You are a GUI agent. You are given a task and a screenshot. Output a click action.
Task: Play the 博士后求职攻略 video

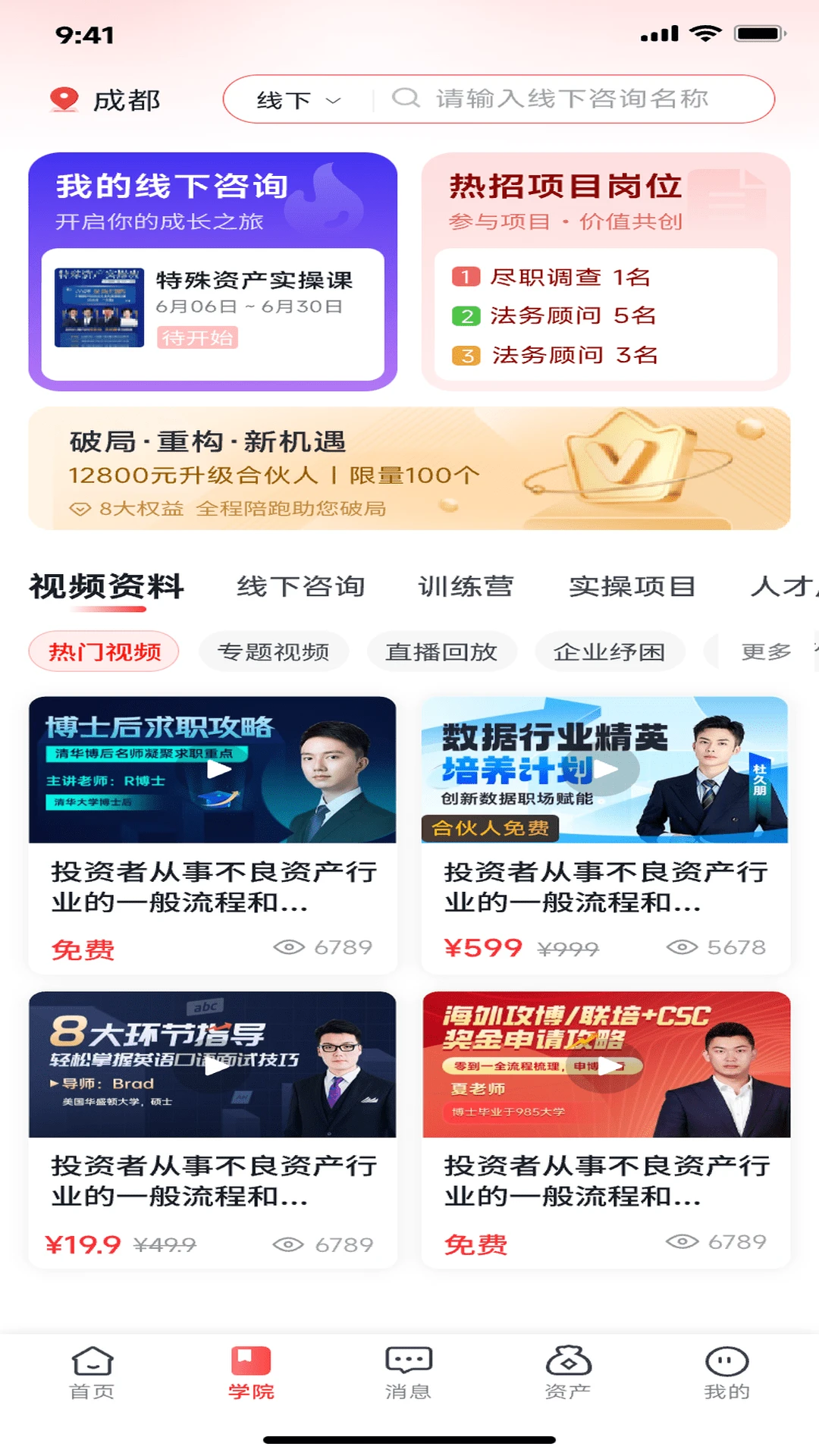click(x=220, y=768)
